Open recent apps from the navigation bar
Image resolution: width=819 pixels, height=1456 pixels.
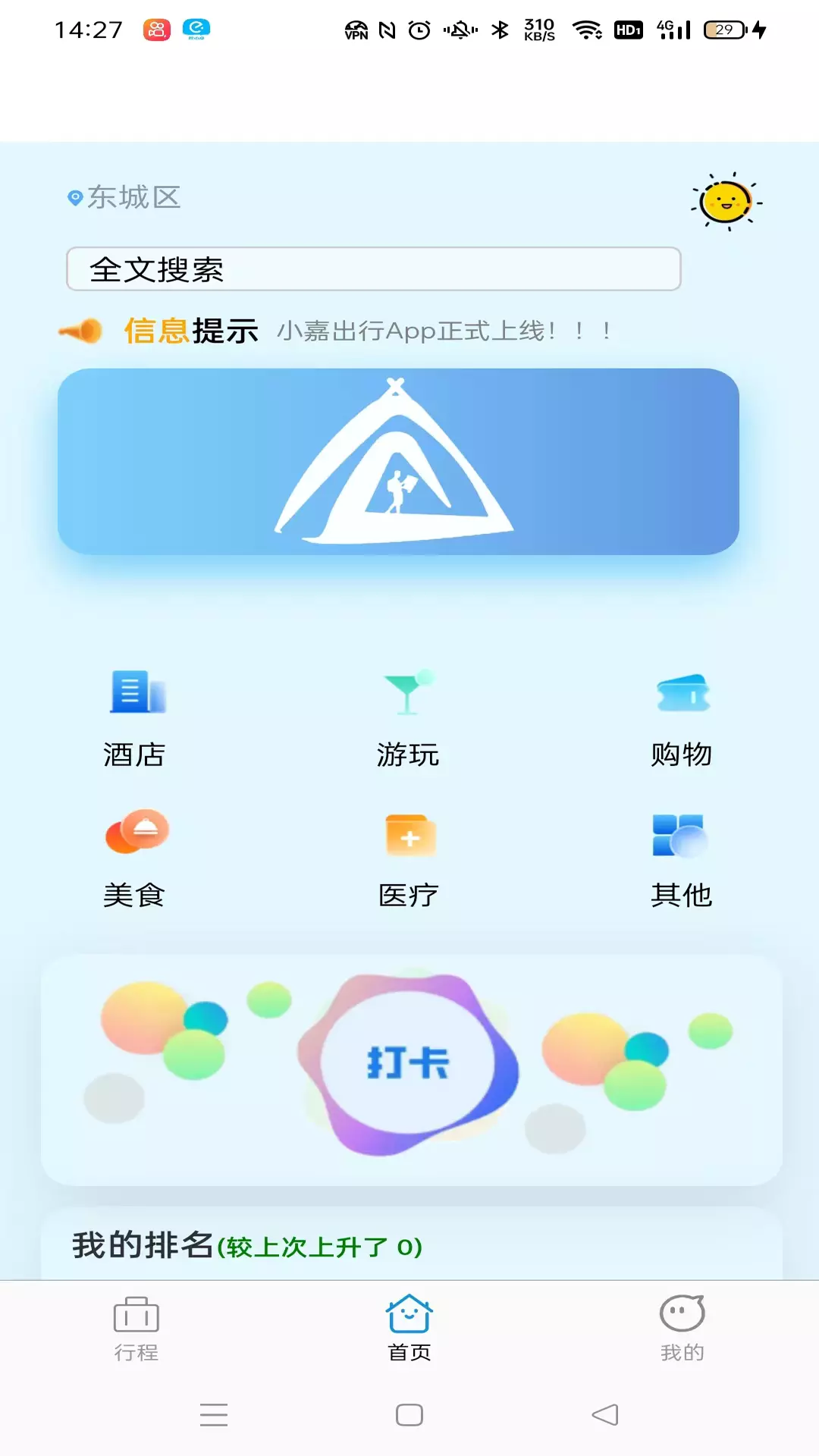coord(214,1415)
